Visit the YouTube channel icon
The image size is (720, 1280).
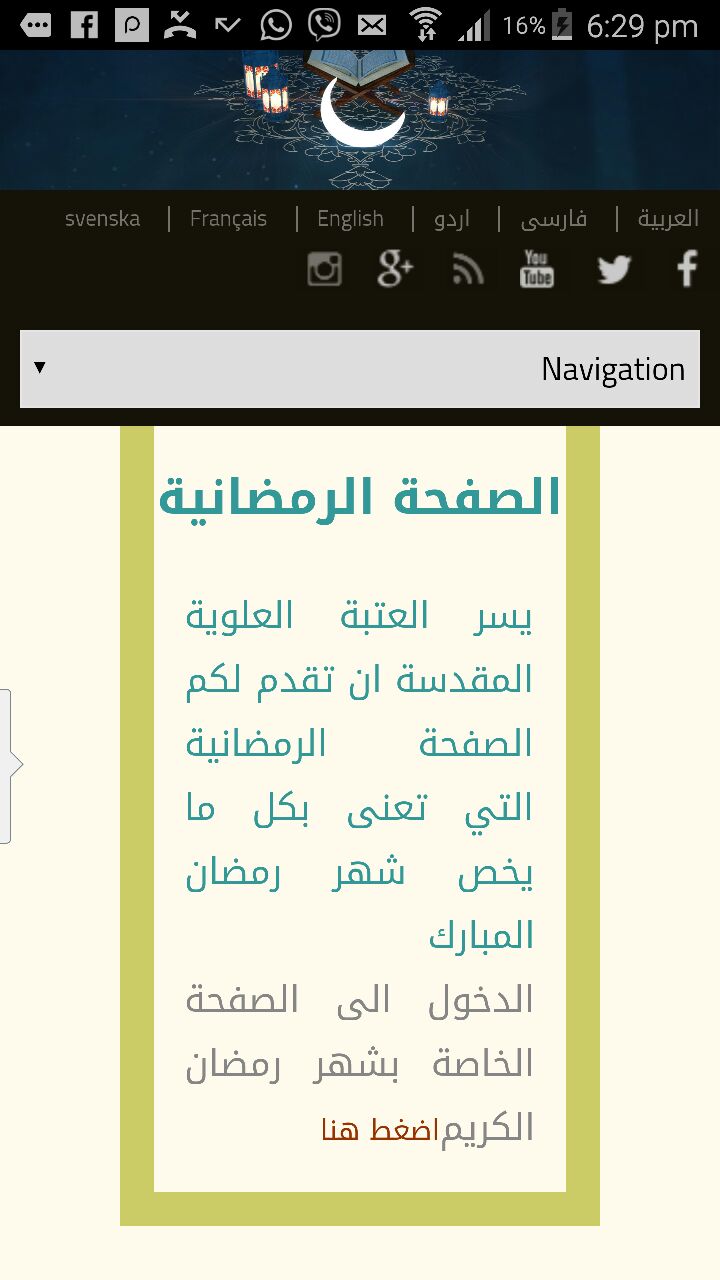coord(537,269)
